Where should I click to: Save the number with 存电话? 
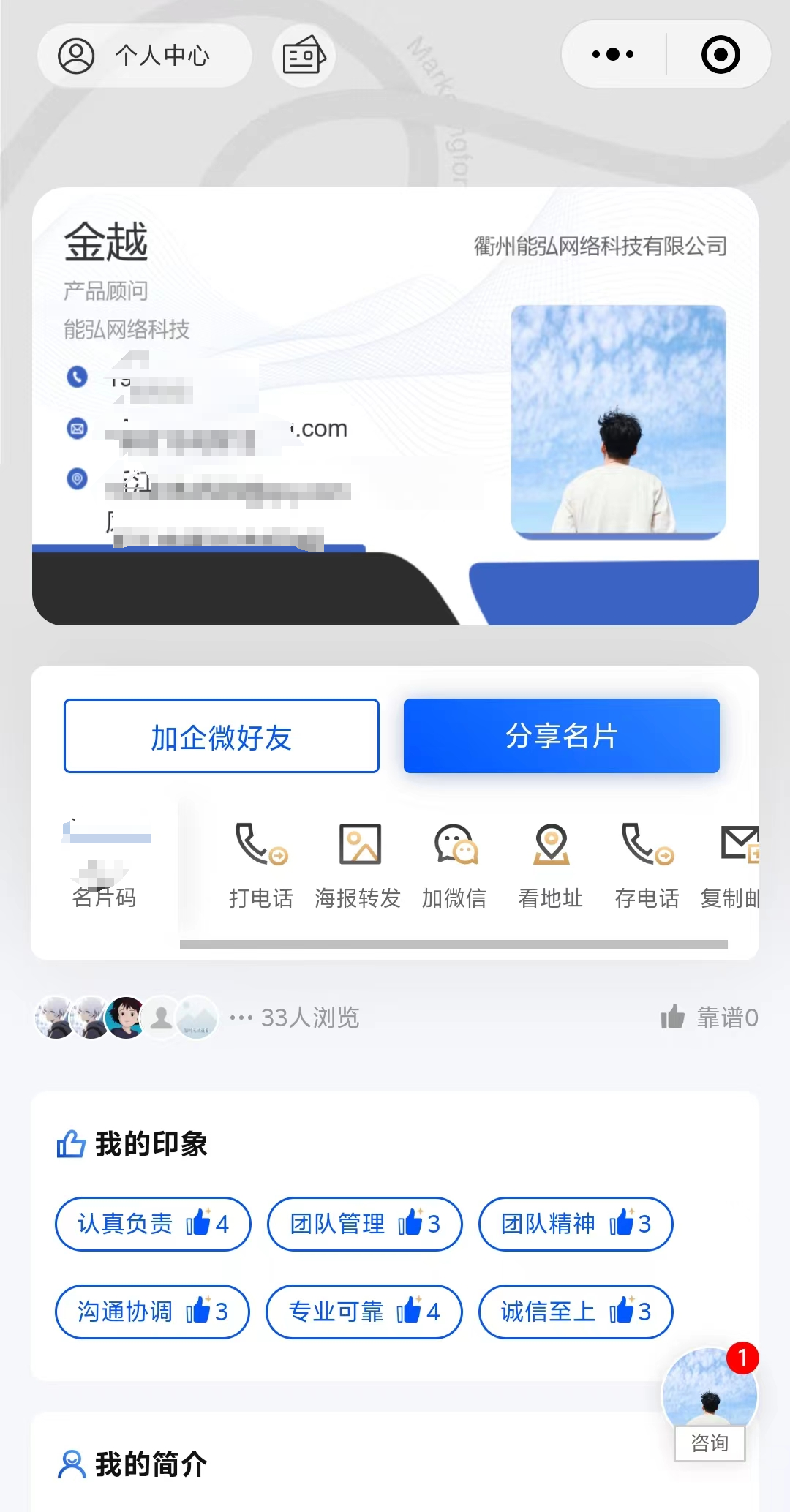647,865
